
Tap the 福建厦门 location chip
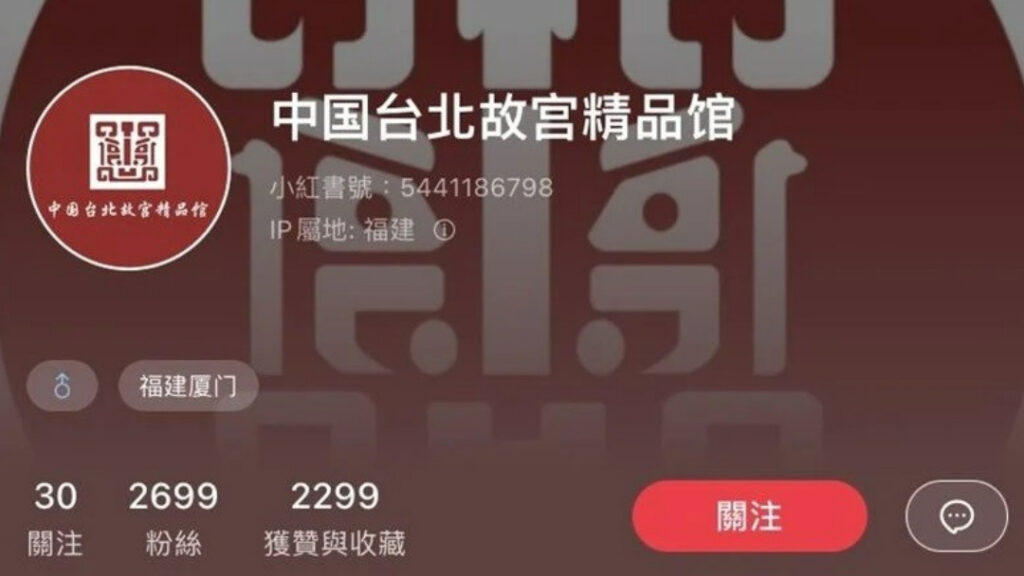click(188, 386)
